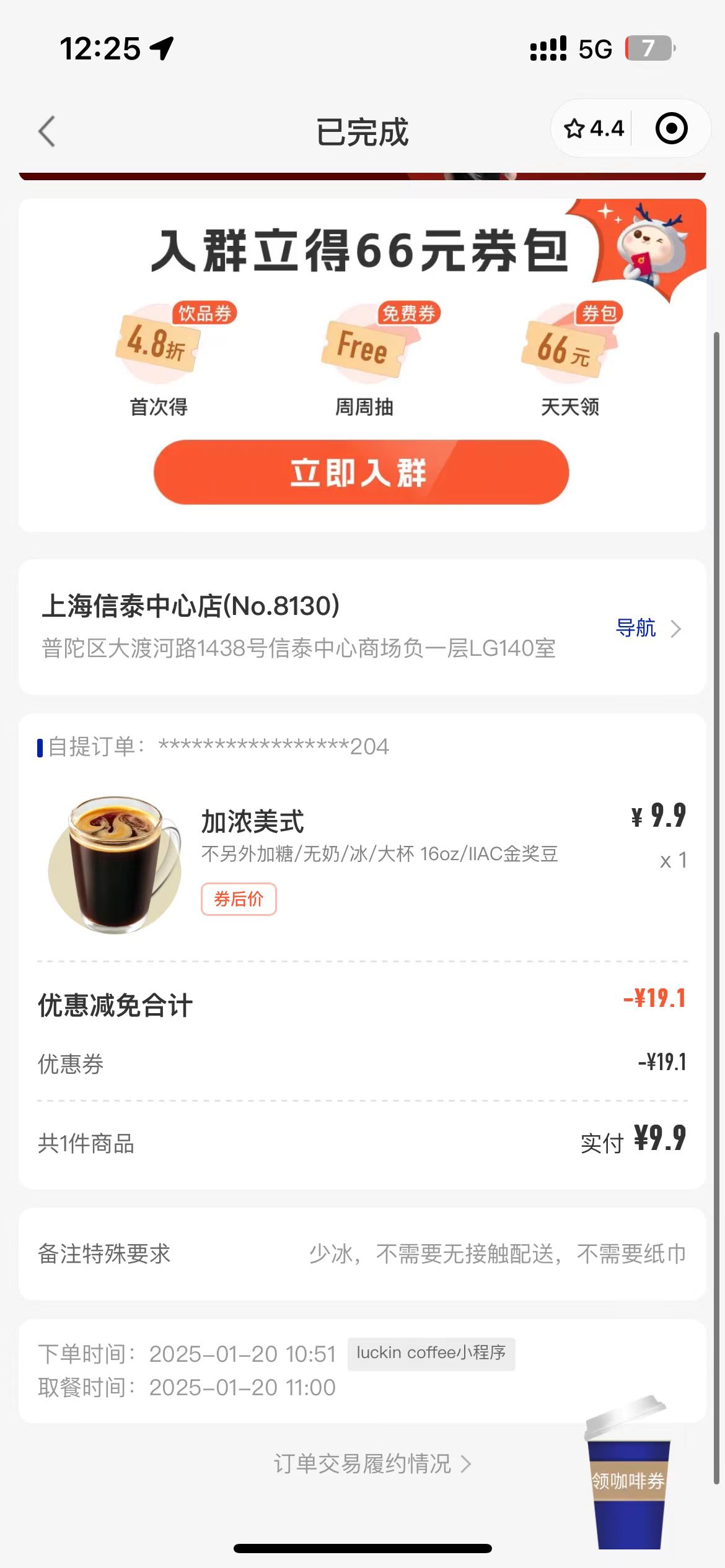View 订单交易履约情况 details
The height and width of the screenshot is (1568, 725).
tap(372, 1464)
